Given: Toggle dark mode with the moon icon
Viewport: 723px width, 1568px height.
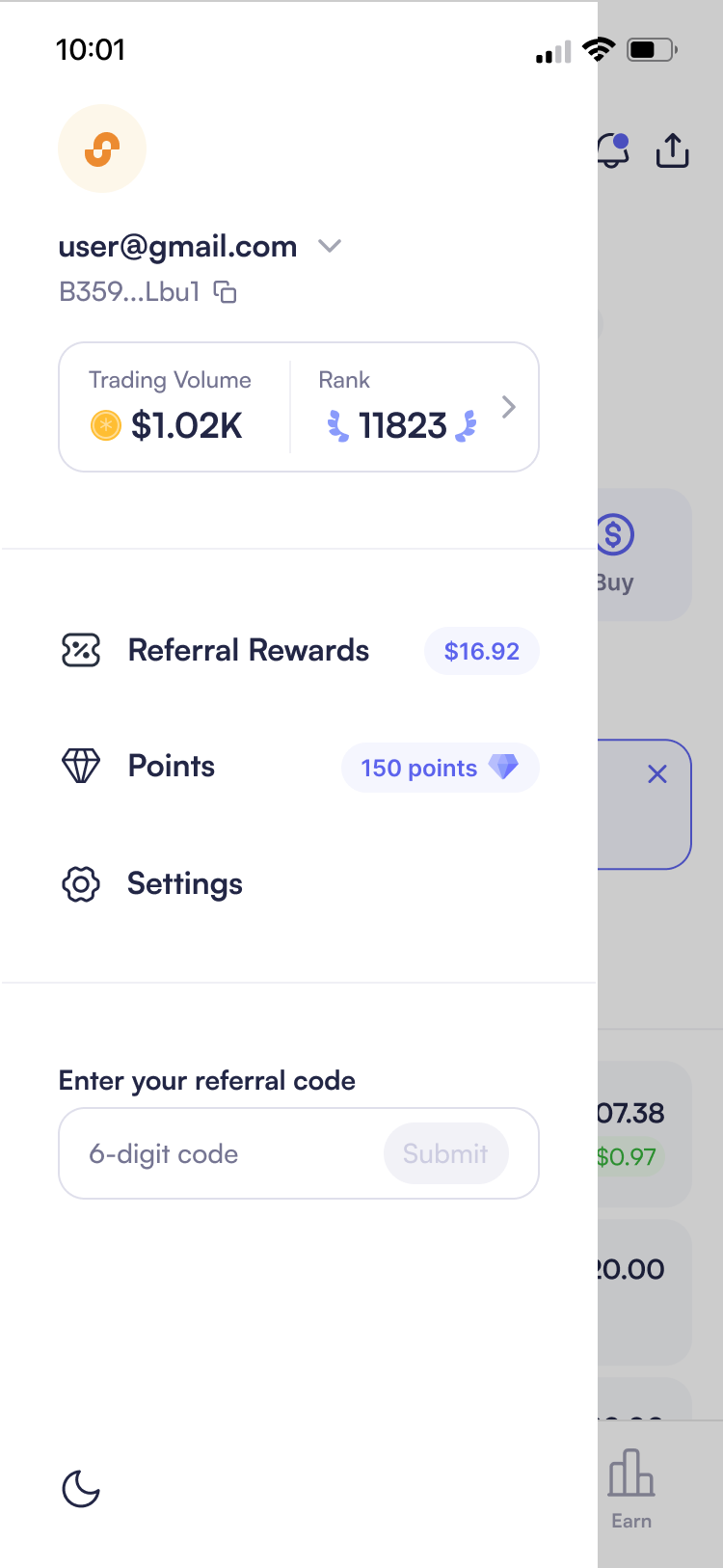Looking at the screenshot, I should pyautogui.click(x=81, y=1488).
